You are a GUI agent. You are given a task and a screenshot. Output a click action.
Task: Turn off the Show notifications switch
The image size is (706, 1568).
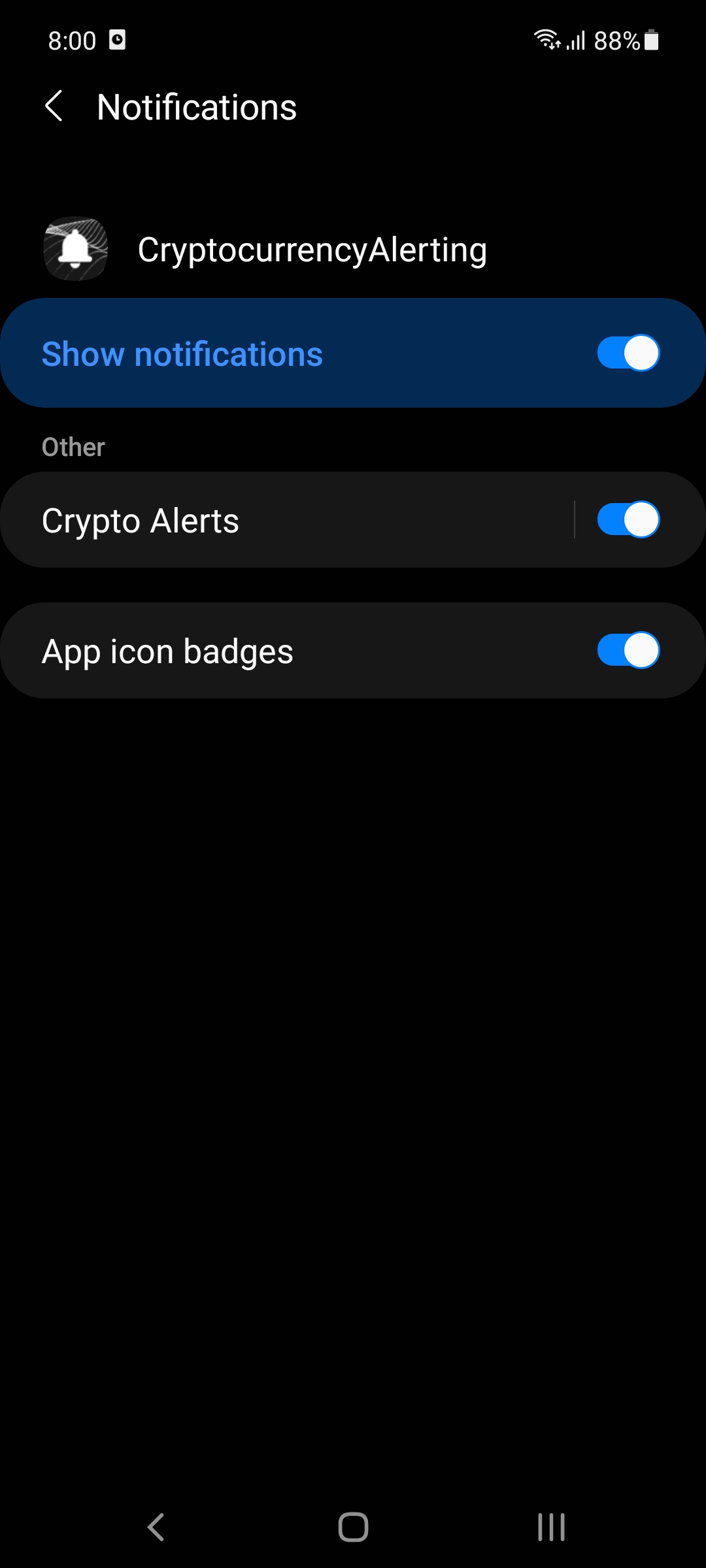pyautogui.click(x=628, y=353)
